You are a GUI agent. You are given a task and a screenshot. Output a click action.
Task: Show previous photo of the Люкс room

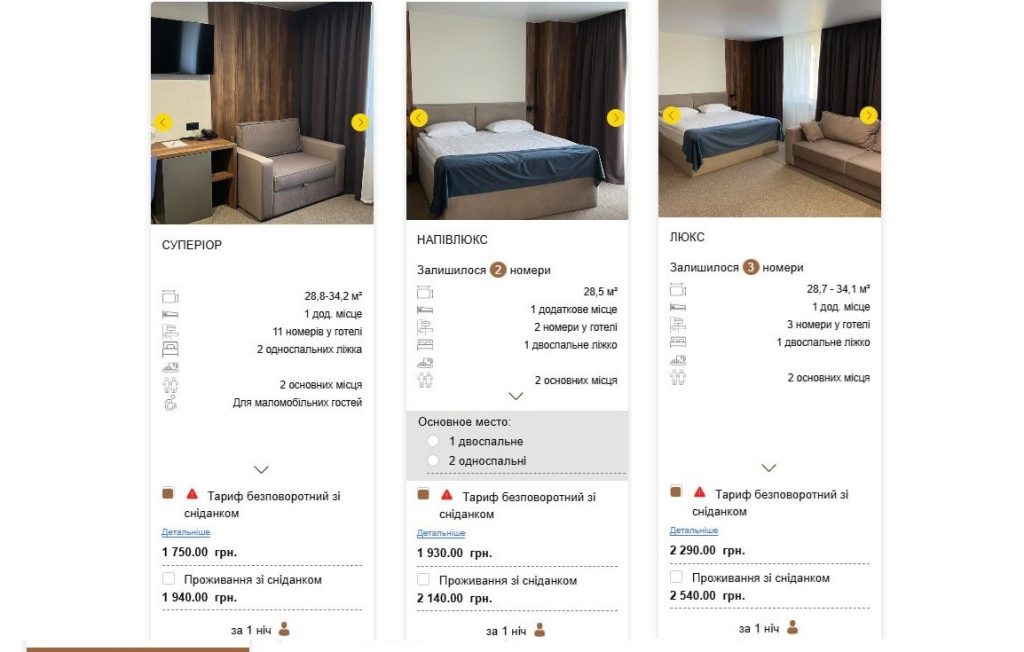pos(672,115)
